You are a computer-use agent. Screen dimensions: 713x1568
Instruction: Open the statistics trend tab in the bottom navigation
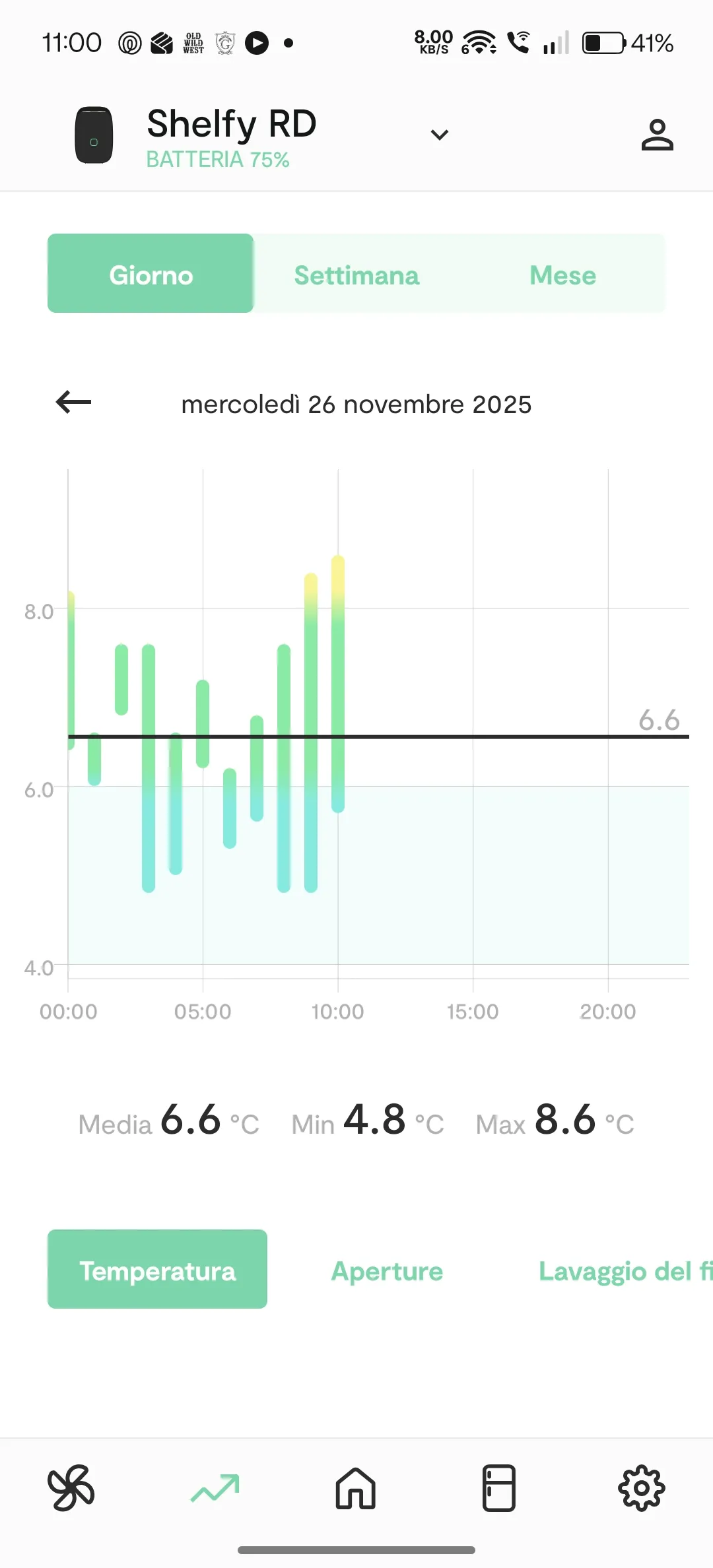coord(215,1488)
